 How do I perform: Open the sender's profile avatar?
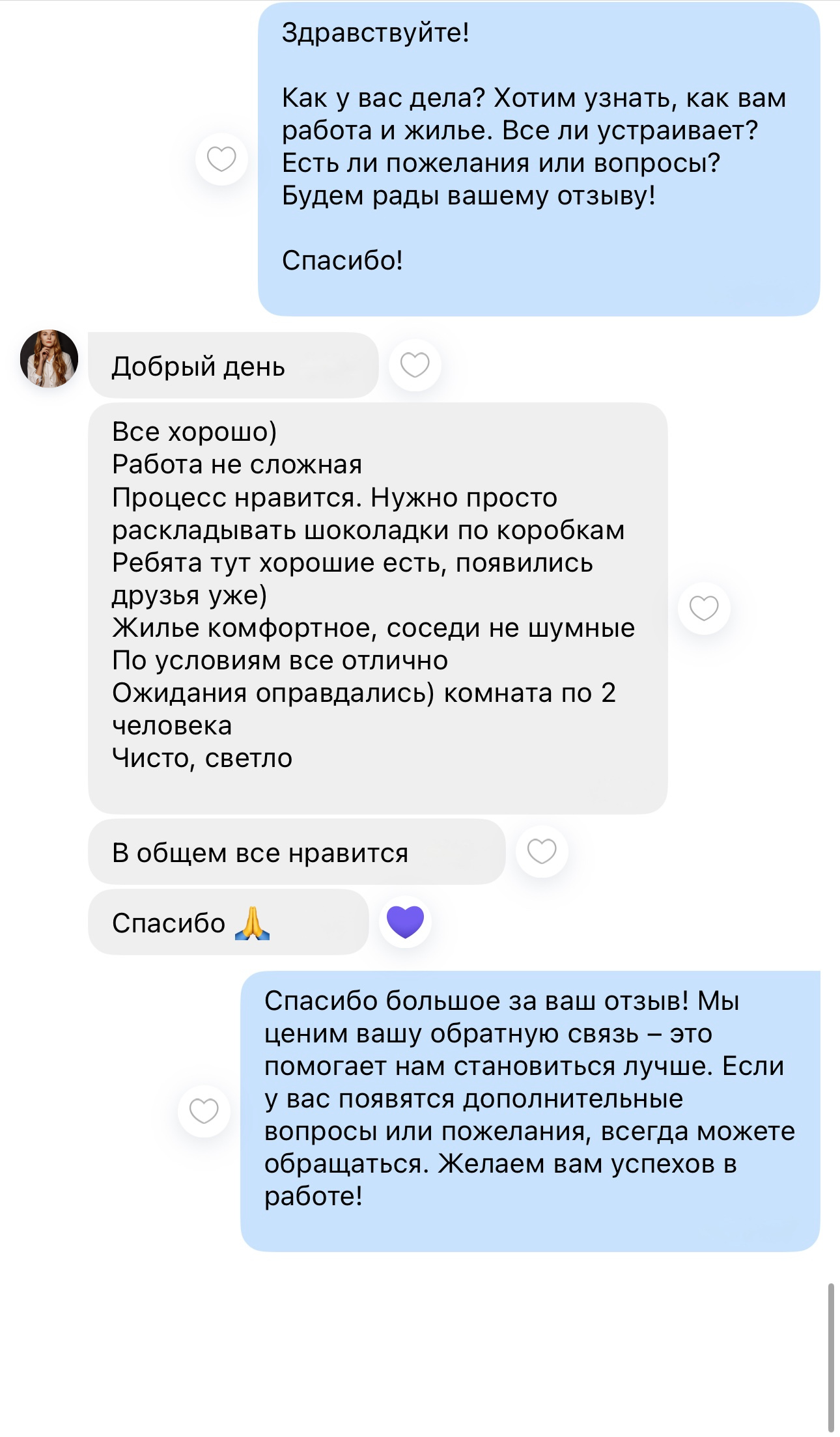point(49,359)
